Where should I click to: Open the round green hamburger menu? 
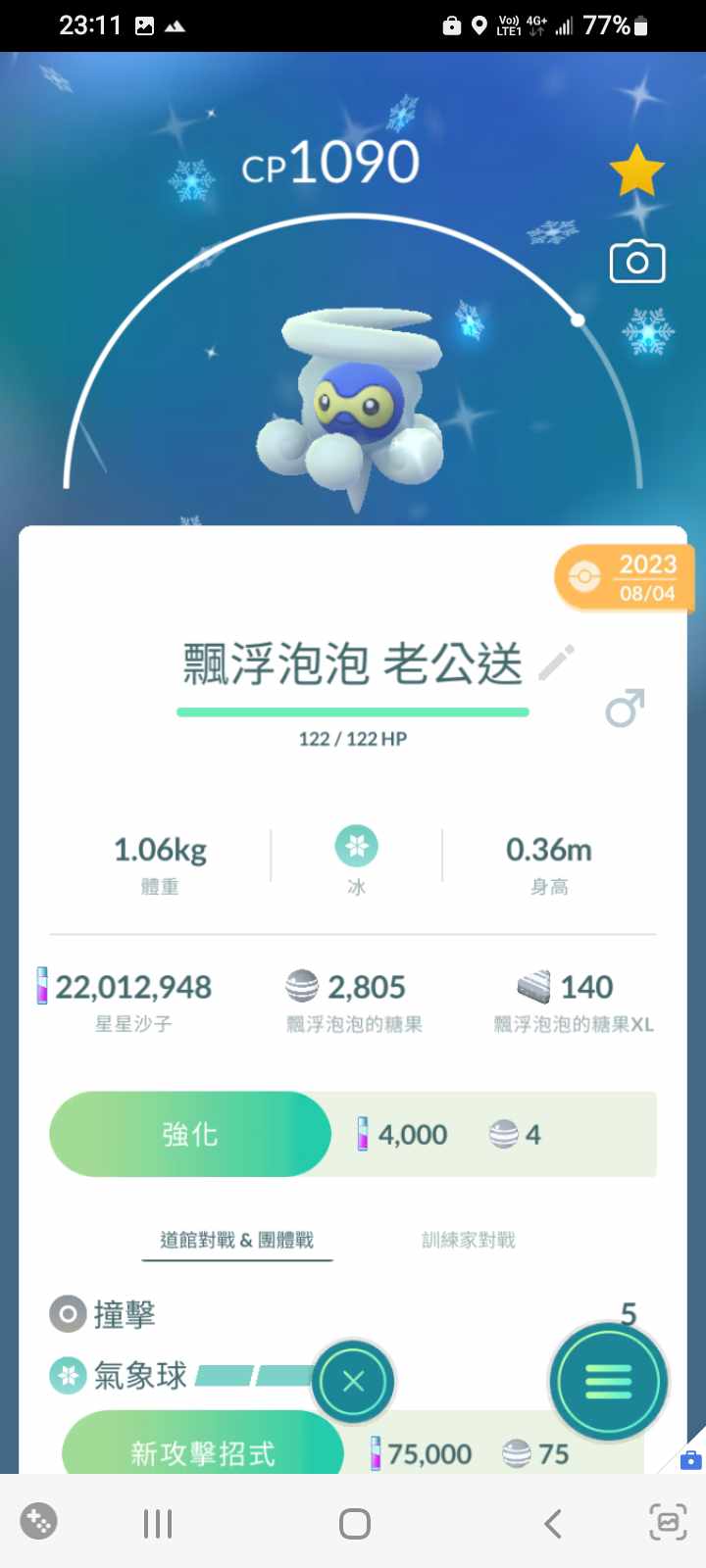[x=608, y=1382]
